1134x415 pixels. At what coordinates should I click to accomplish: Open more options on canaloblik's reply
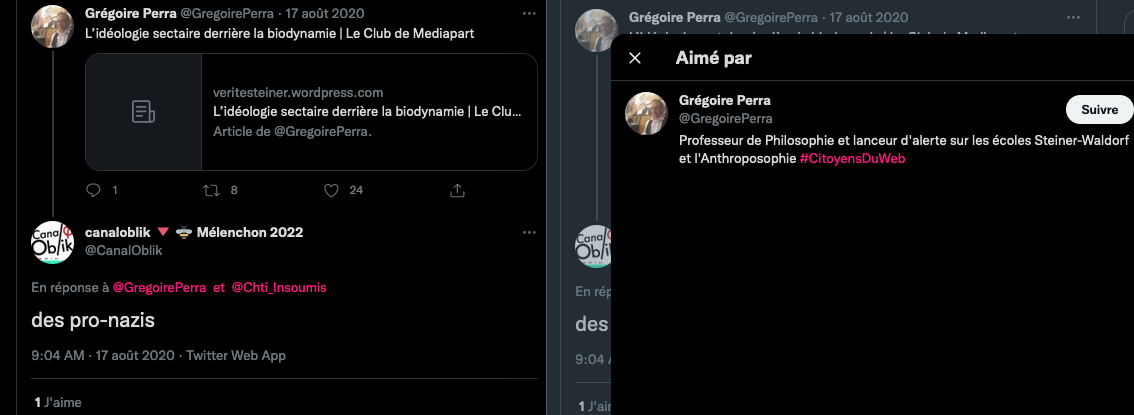pyautogui.click(x=529, y=232)
